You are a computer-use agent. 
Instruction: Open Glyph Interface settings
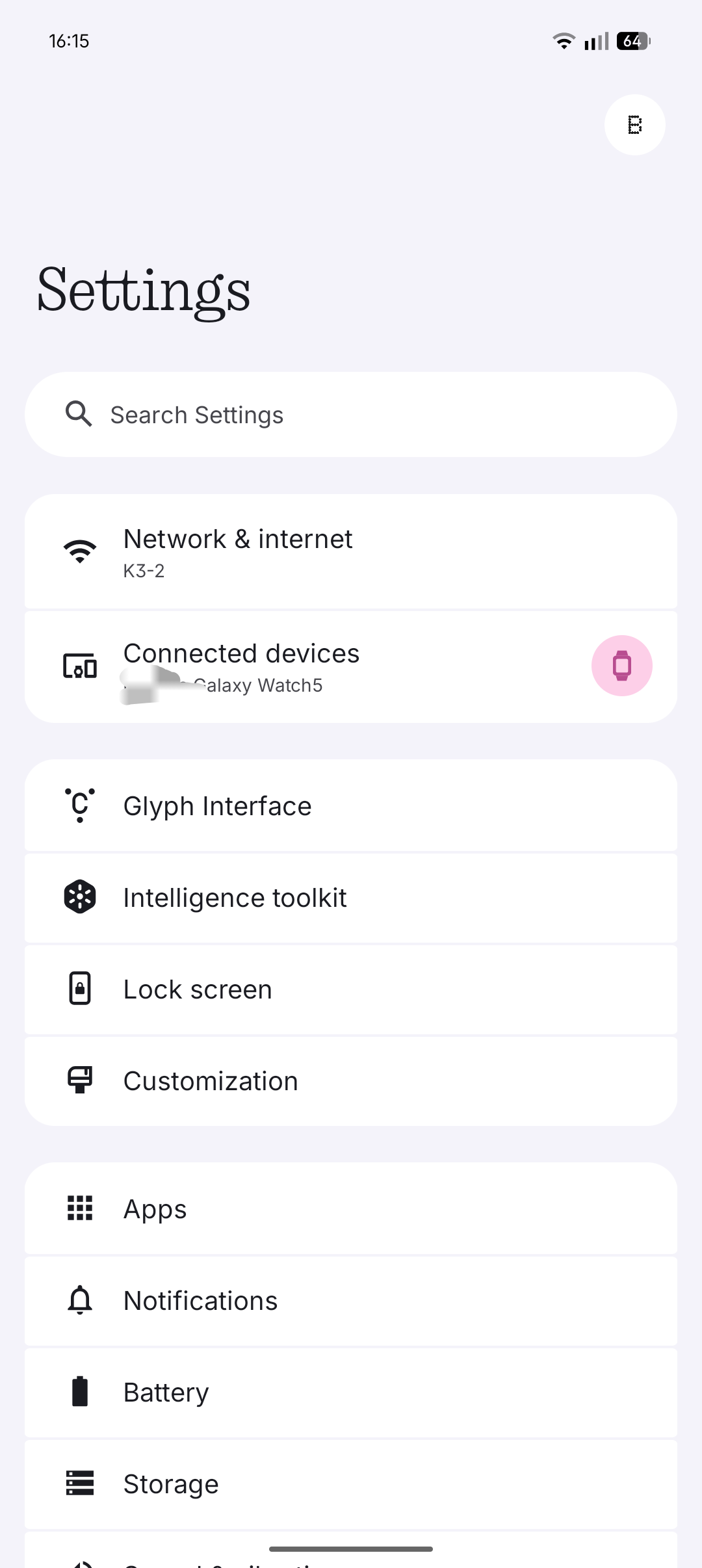point(351,806)
